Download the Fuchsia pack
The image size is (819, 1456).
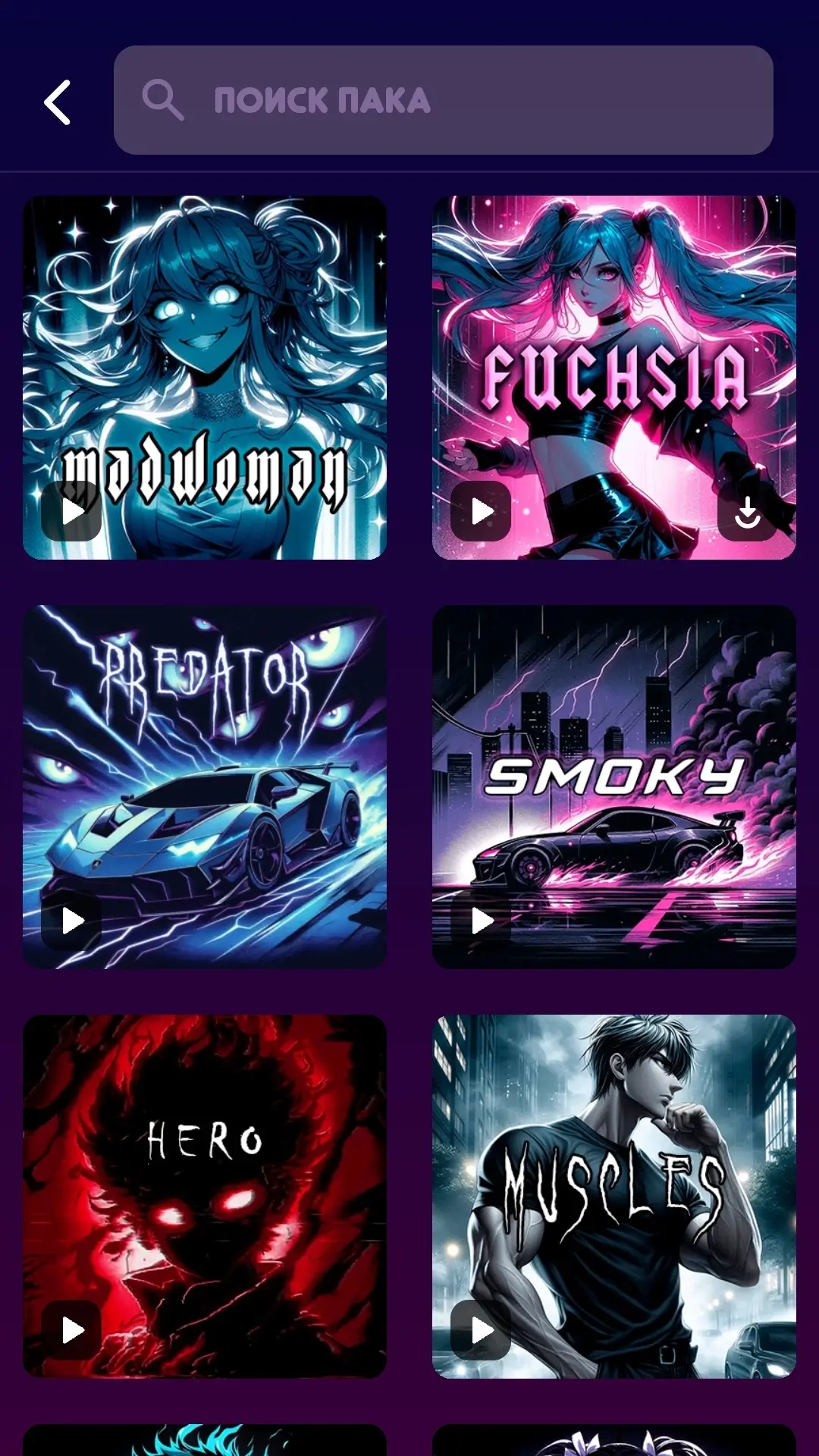click(748, 511)
